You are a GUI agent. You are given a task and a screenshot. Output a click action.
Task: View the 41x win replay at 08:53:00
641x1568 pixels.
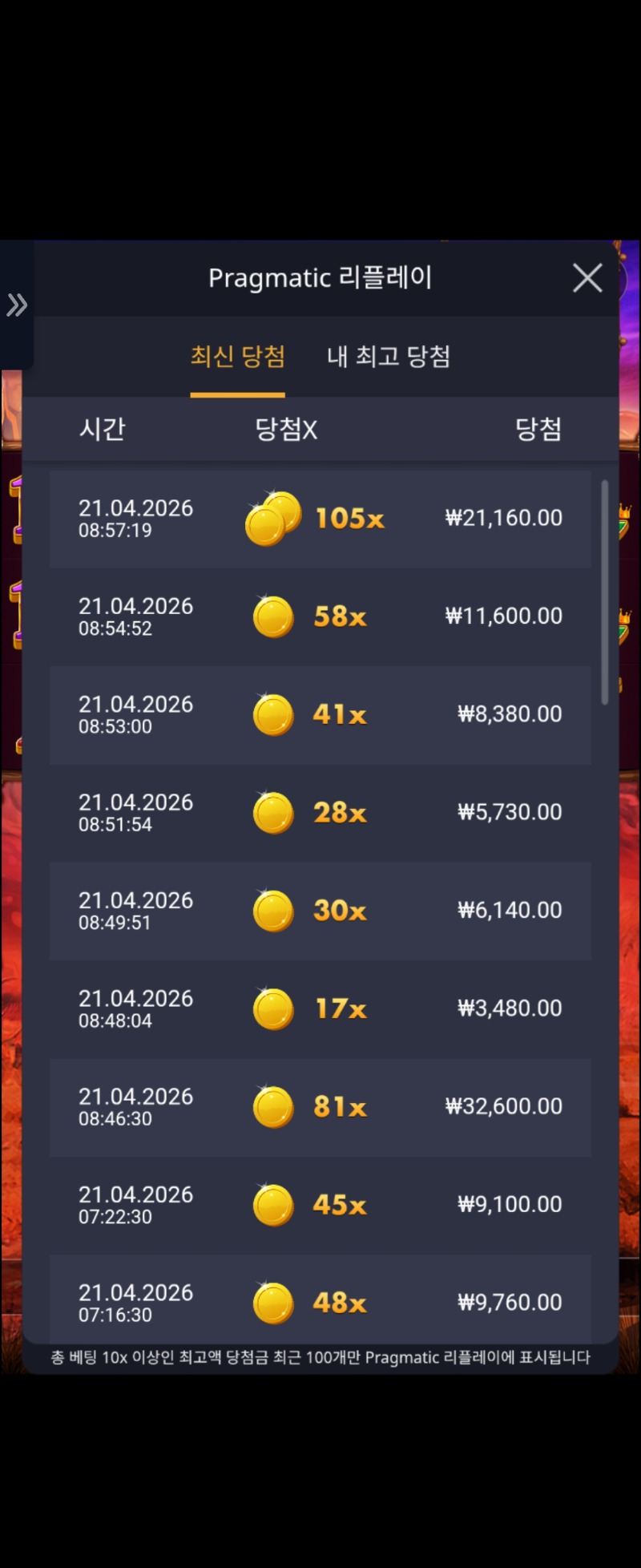pos(320,714)
